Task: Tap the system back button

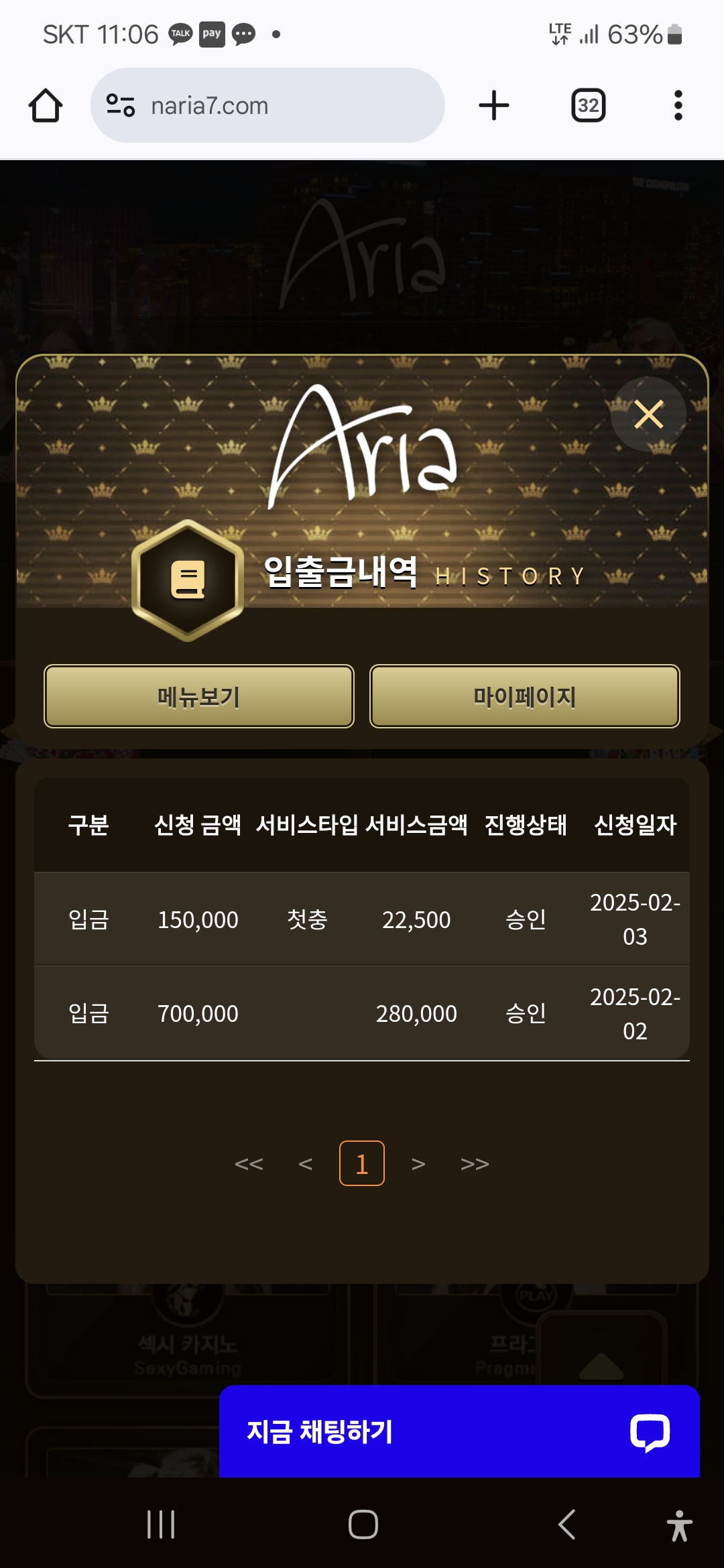Action: coord(566,1524)
